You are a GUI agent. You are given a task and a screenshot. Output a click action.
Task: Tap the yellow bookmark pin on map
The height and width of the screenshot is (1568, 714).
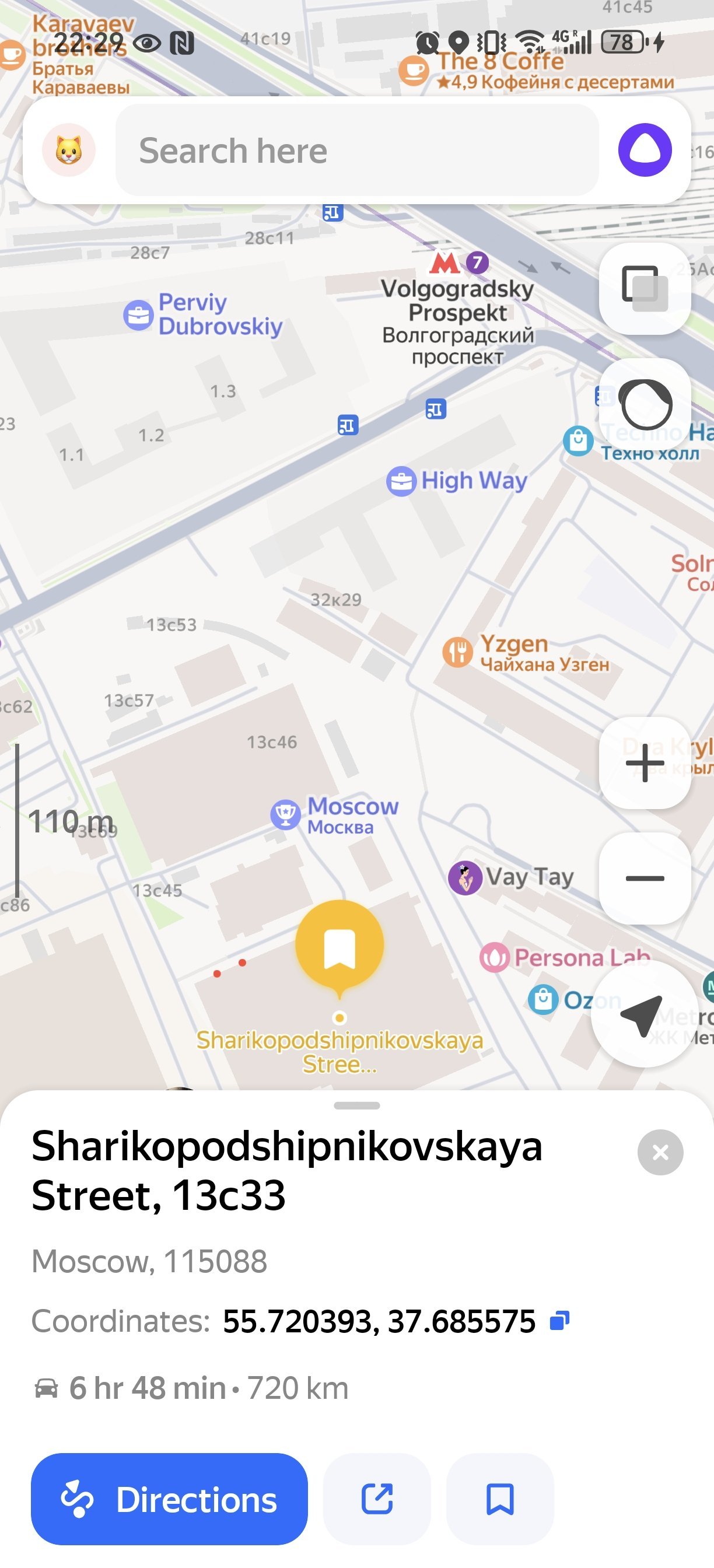tap(339, 944)
